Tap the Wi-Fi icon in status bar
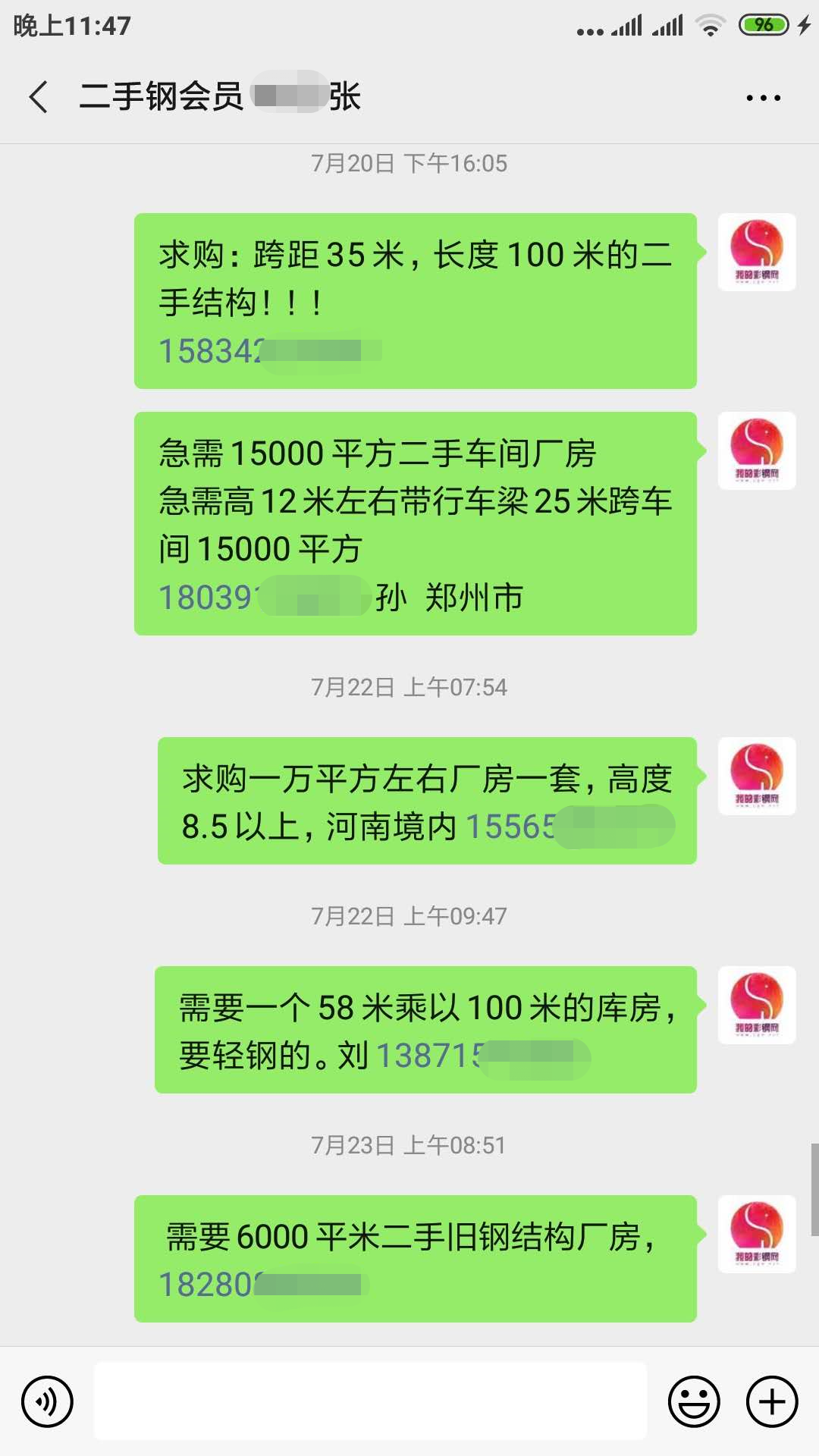 710,24
